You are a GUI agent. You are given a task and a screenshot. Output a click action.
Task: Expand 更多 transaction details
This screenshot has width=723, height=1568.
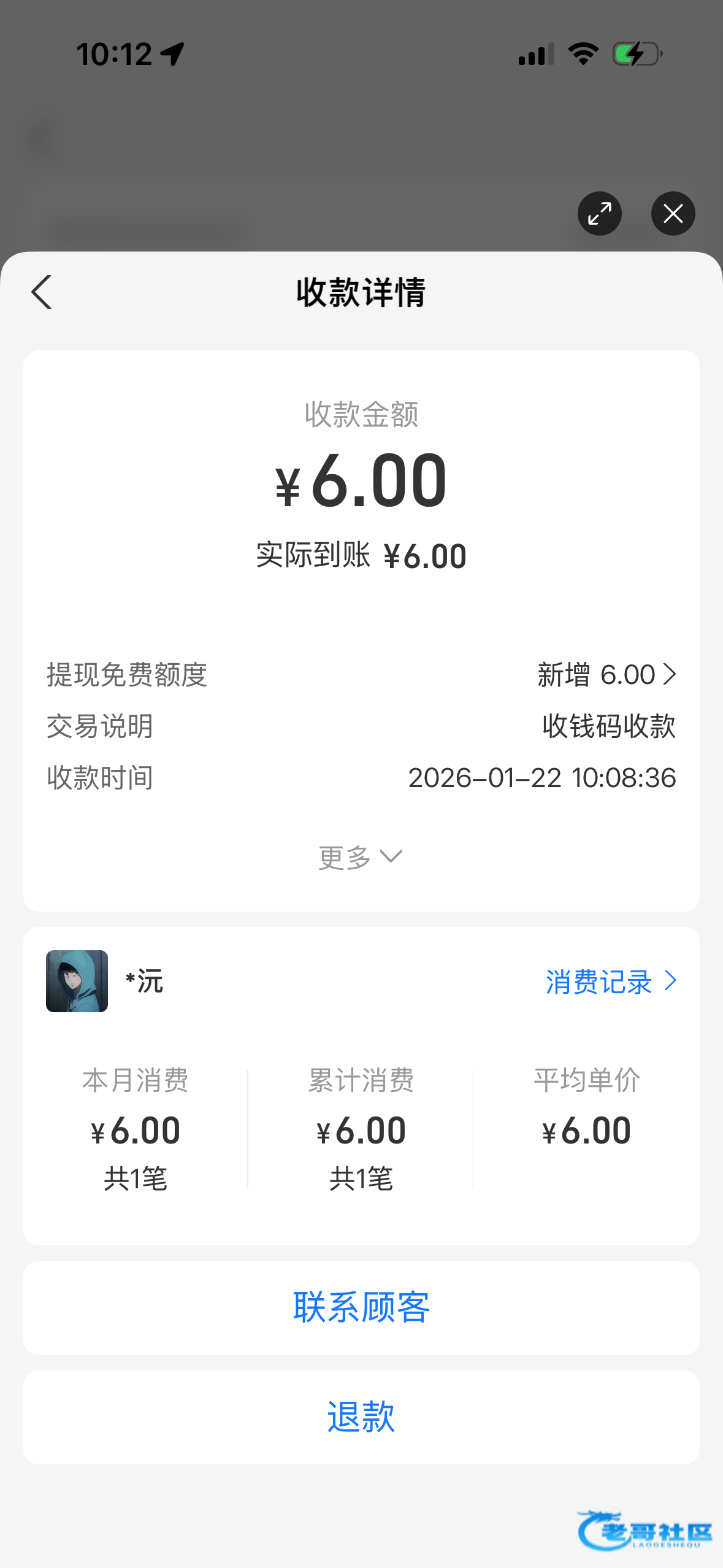coord(361,857)
